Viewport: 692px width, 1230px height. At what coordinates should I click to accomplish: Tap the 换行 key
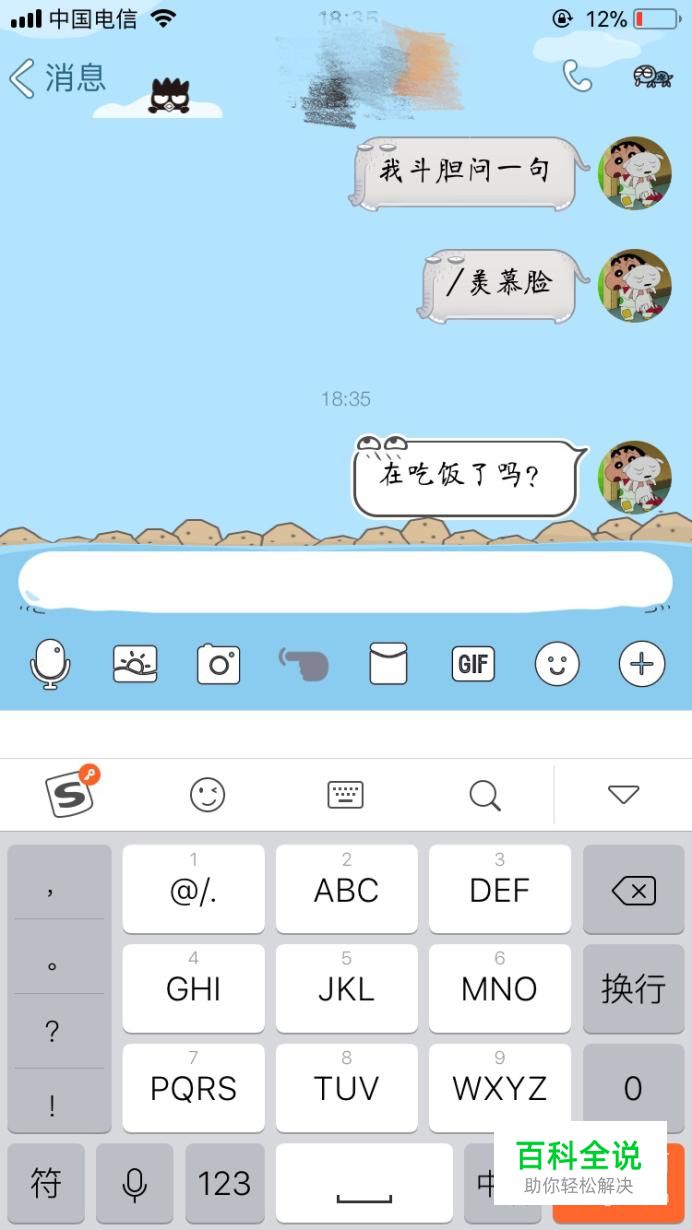point(633,989)
